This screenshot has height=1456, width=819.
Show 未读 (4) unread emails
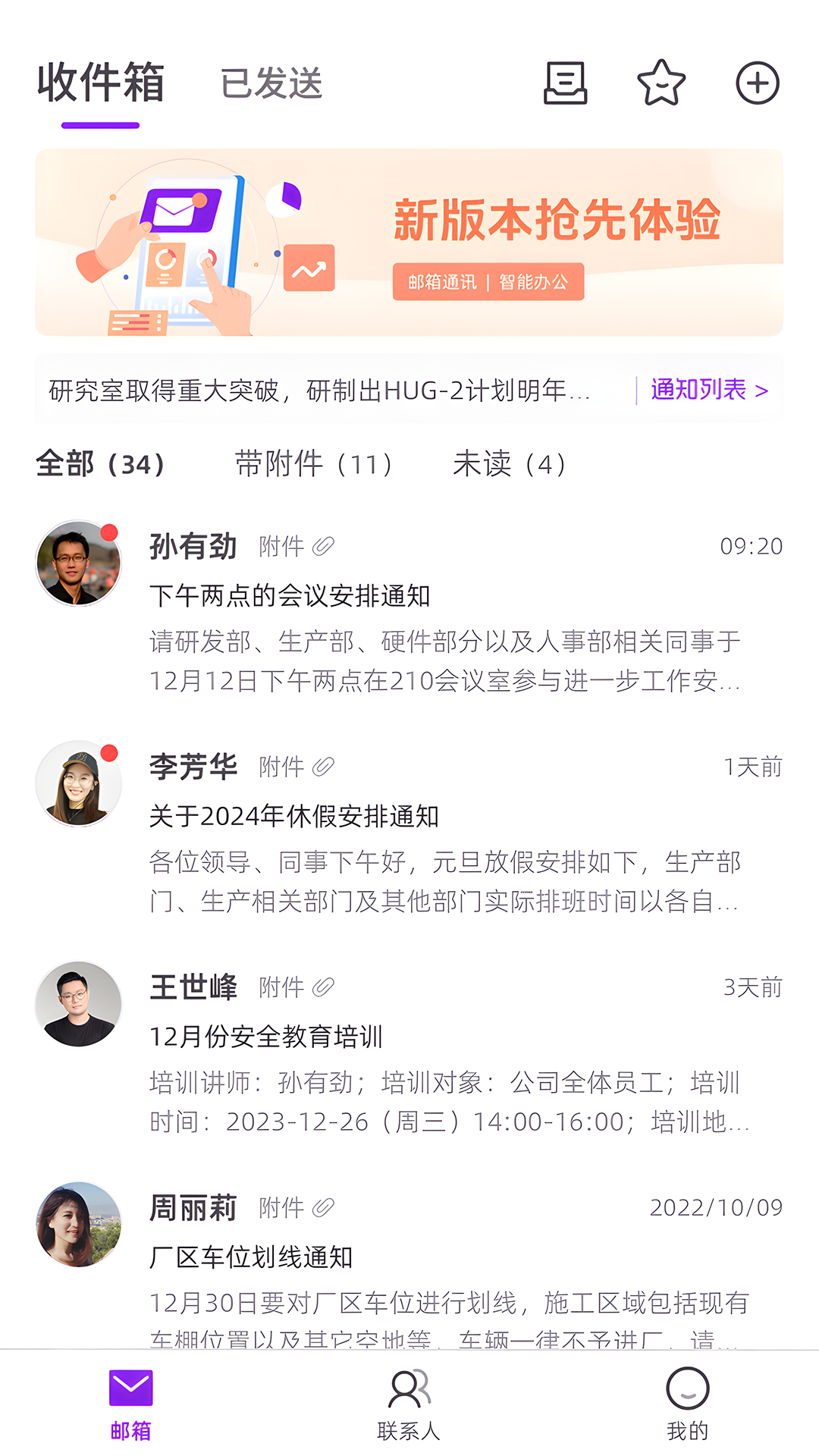click(509, 464)
